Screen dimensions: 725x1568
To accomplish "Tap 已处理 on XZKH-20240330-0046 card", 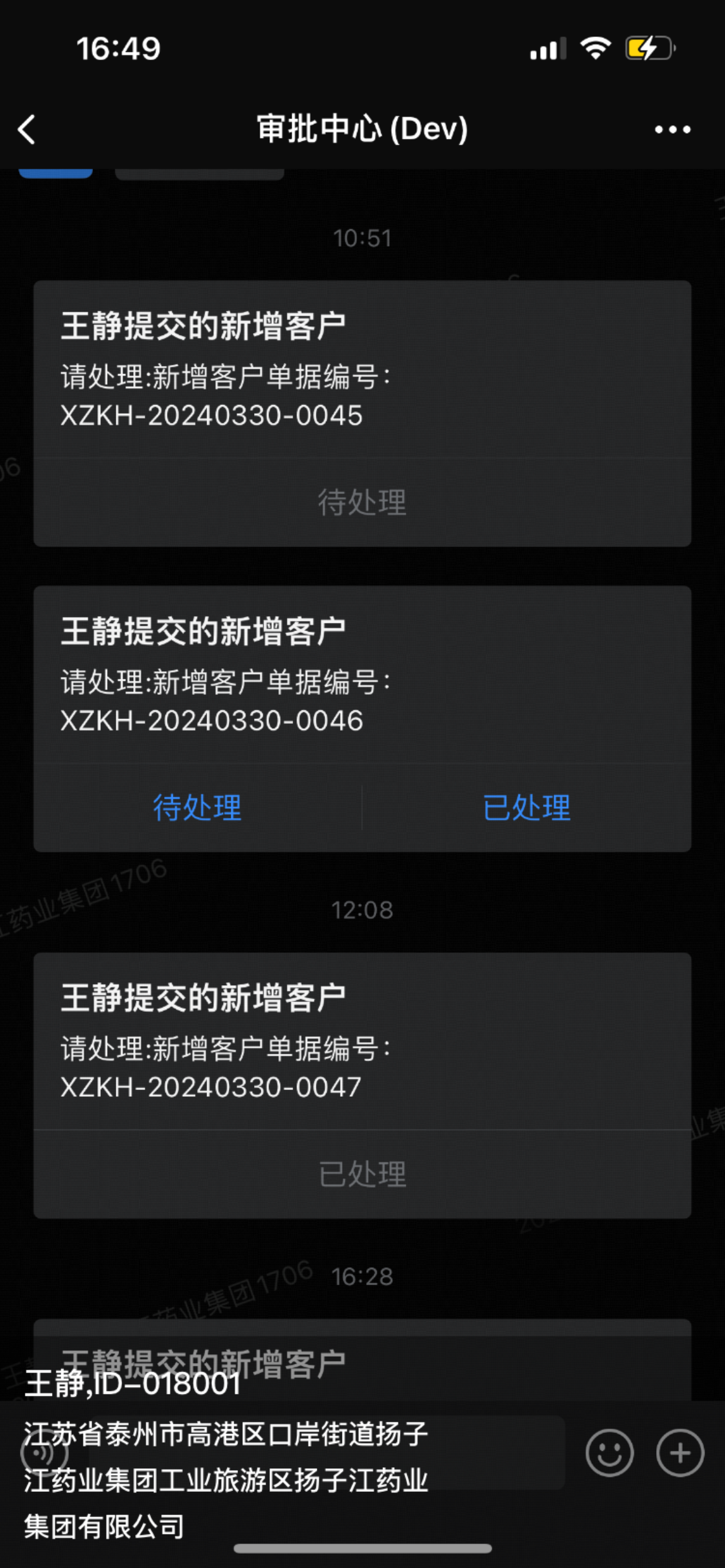I will point(527,808).
